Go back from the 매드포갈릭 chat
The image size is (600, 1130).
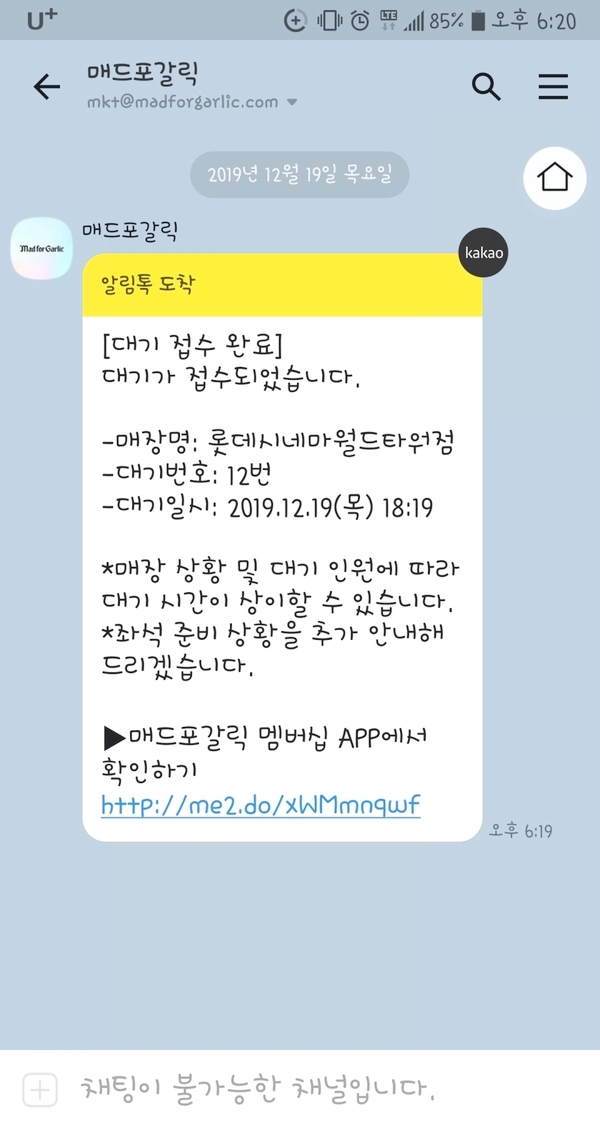(46, 88)
